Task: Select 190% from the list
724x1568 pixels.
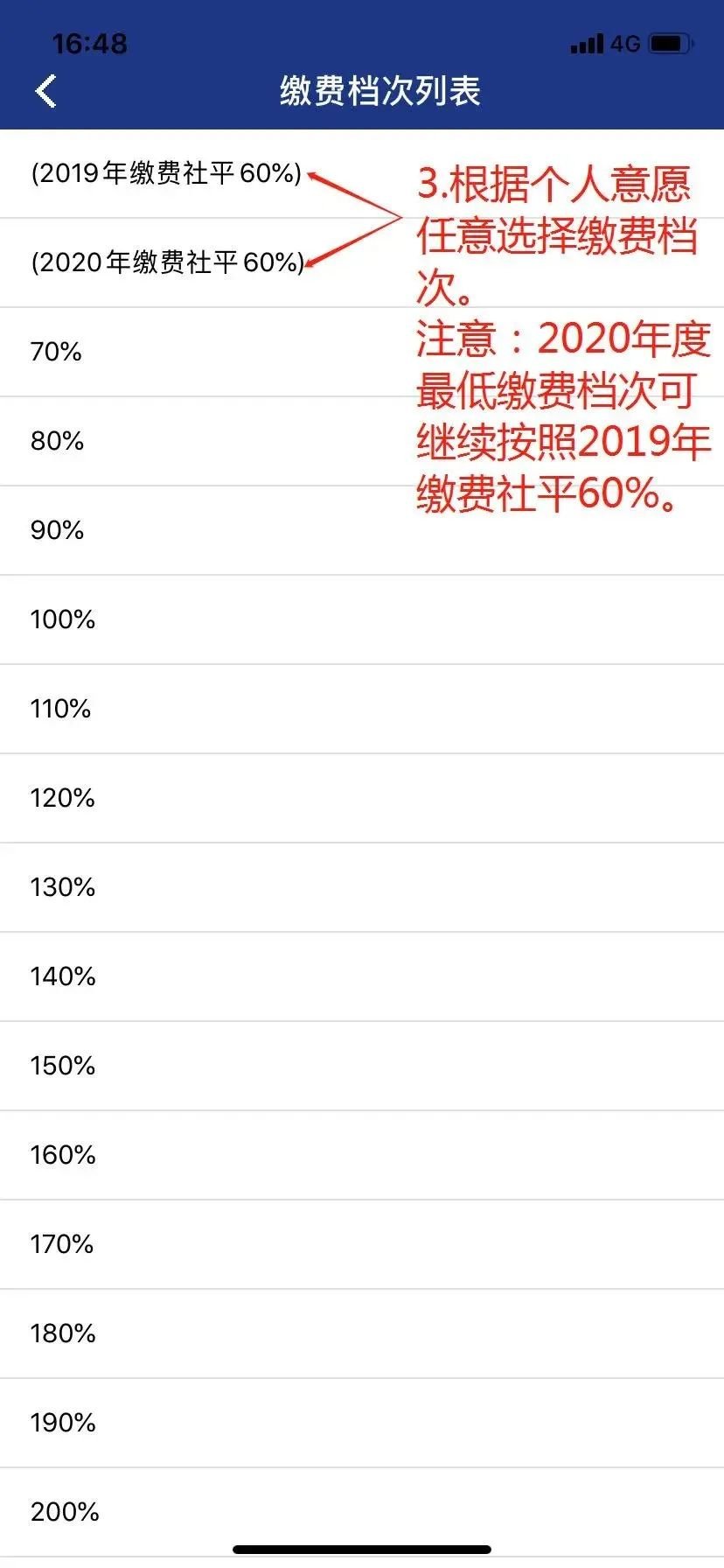Action: [x=63, y=1423]
